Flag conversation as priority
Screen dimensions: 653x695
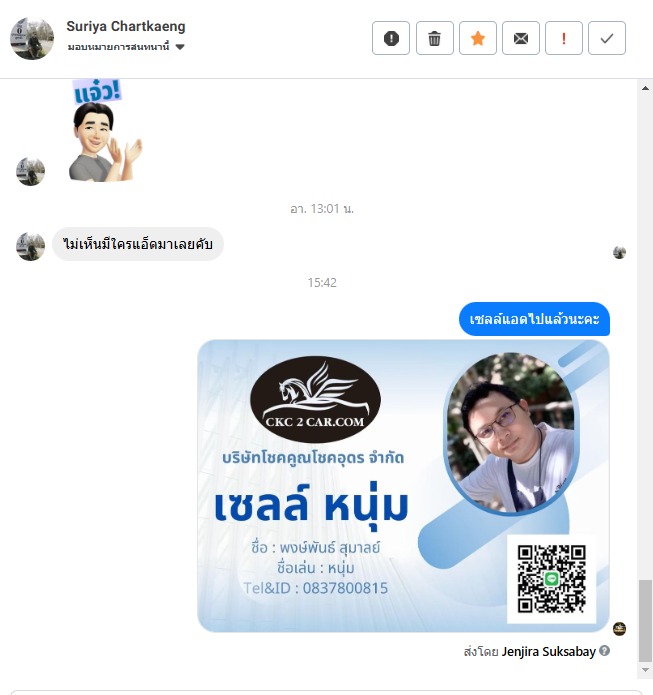(x=564, y=38)
